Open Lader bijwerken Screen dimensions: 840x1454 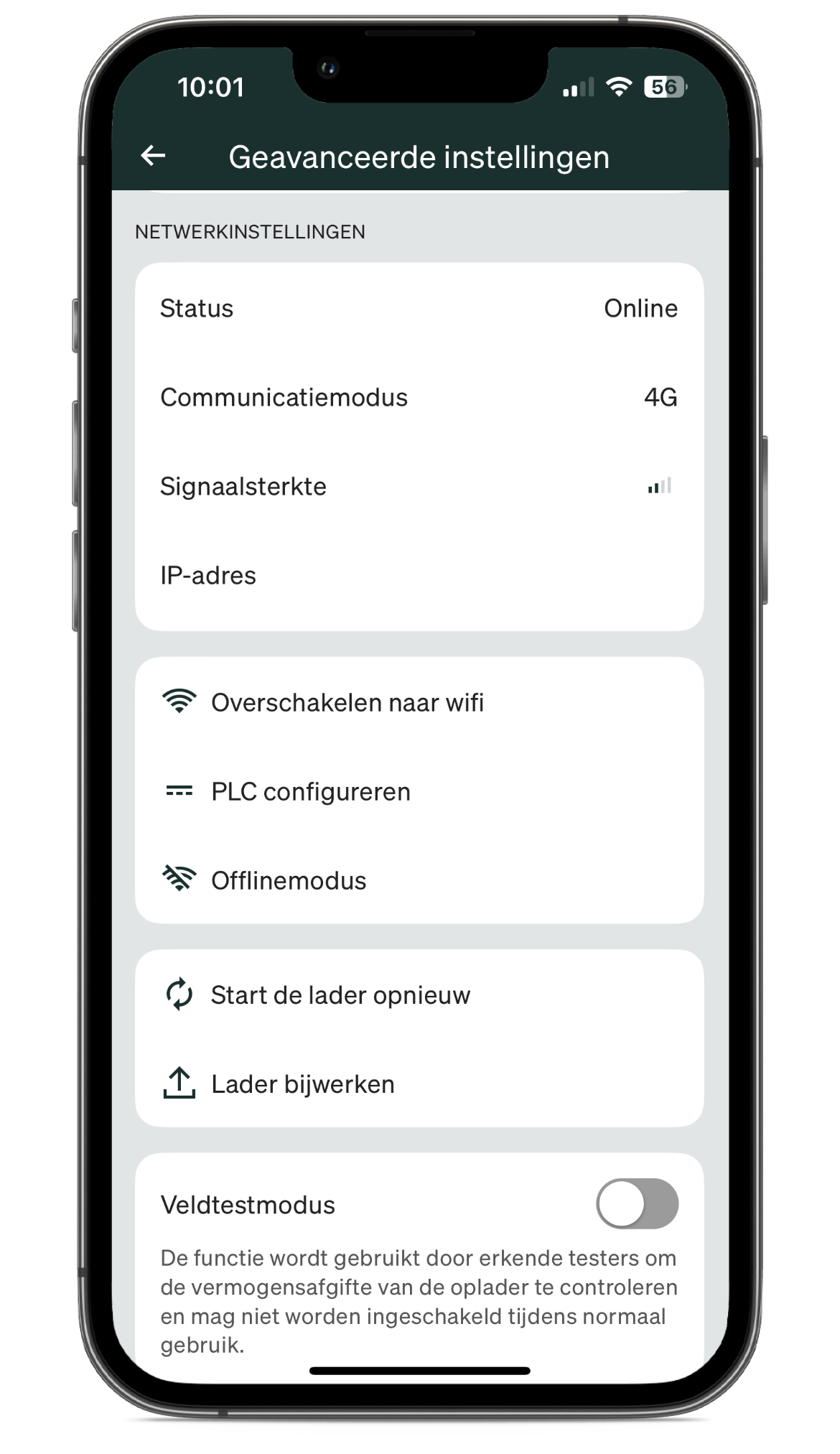coord(302,1084)
